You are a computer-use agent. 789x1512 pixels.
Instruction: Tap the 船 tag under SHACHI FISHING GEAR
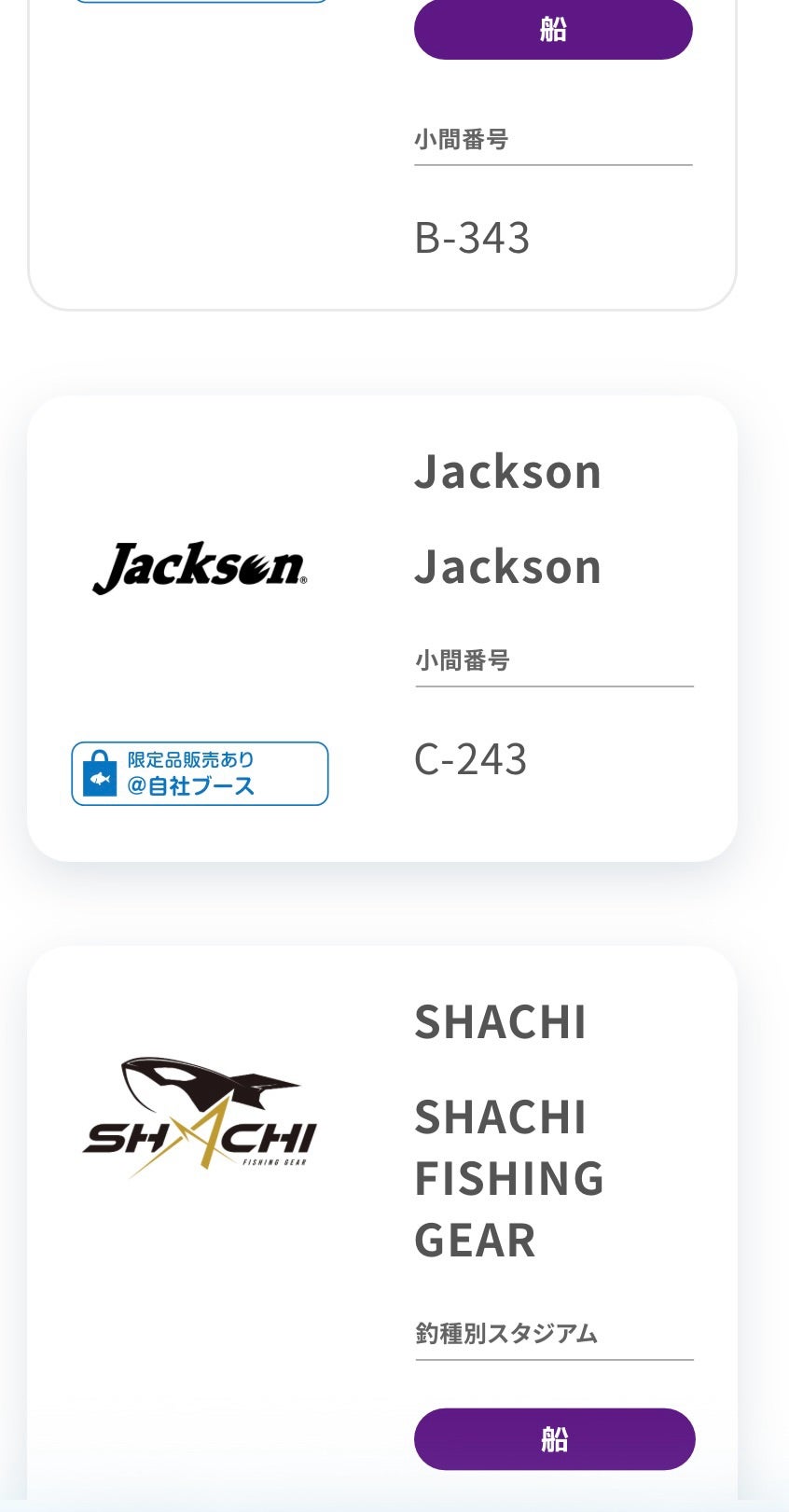pos(554,1438)
